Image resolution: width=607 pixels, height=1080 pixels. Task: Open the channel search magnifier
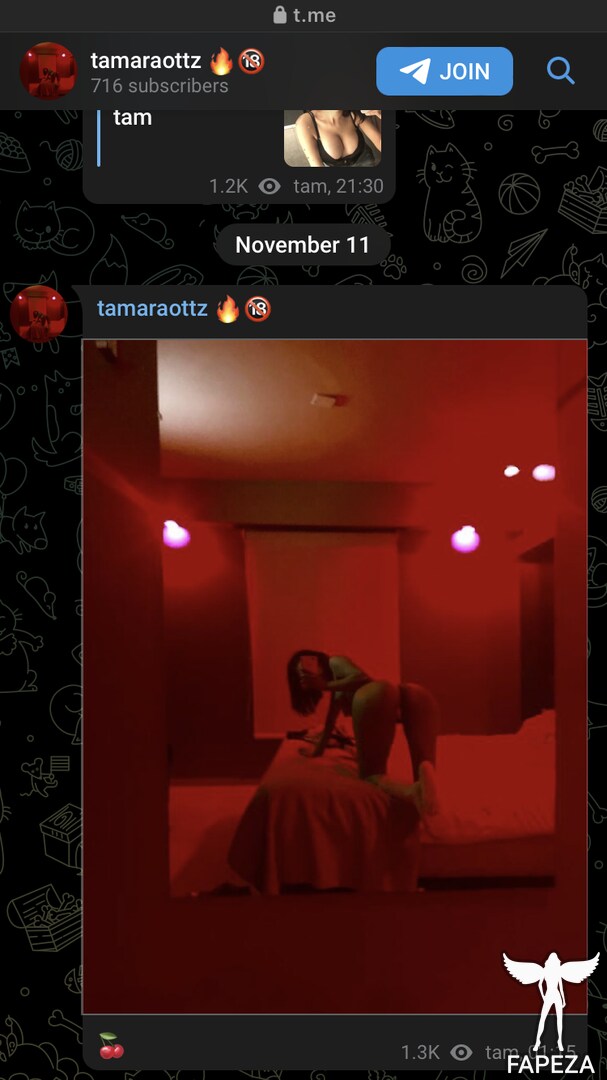point(561,71)
